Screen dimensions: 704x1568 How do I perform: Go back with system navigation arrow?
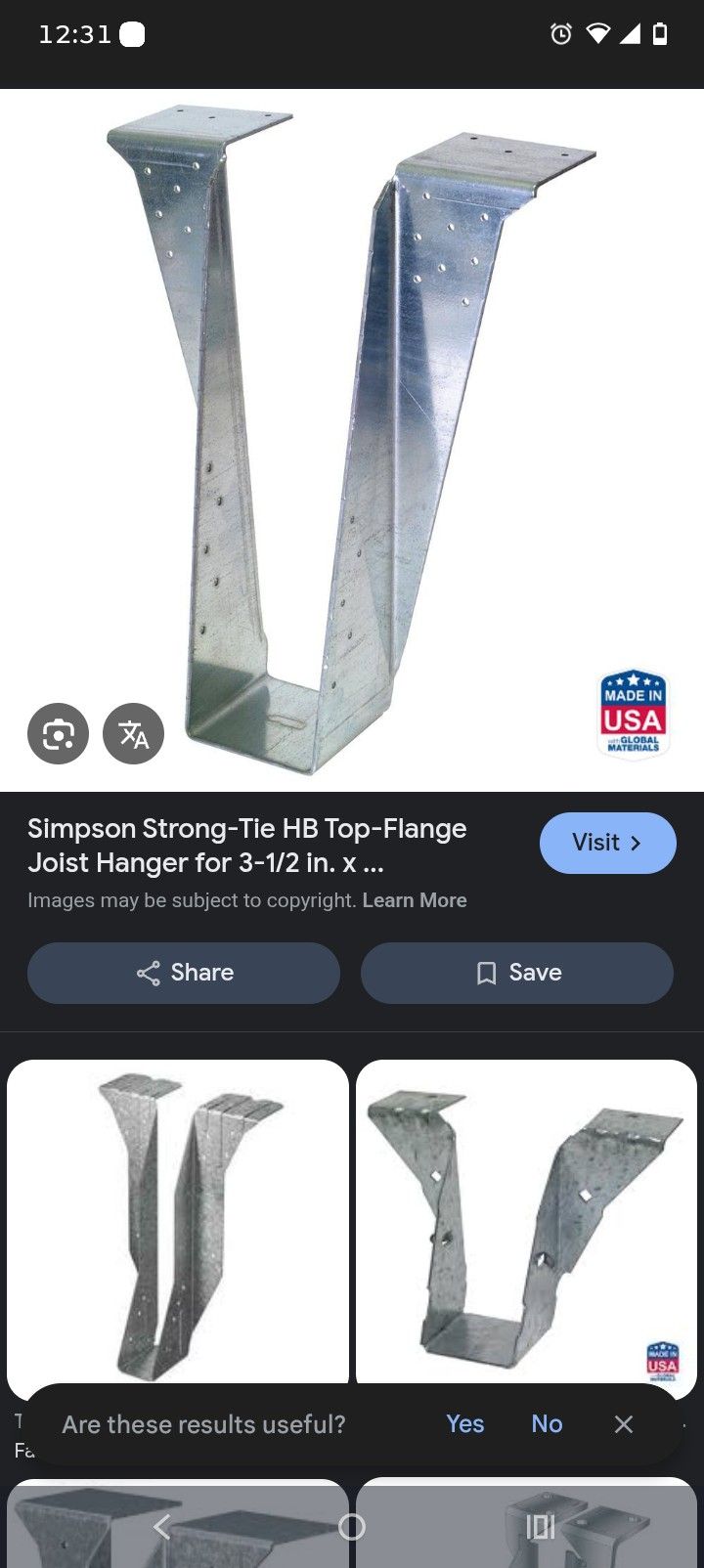[162, 1527]
